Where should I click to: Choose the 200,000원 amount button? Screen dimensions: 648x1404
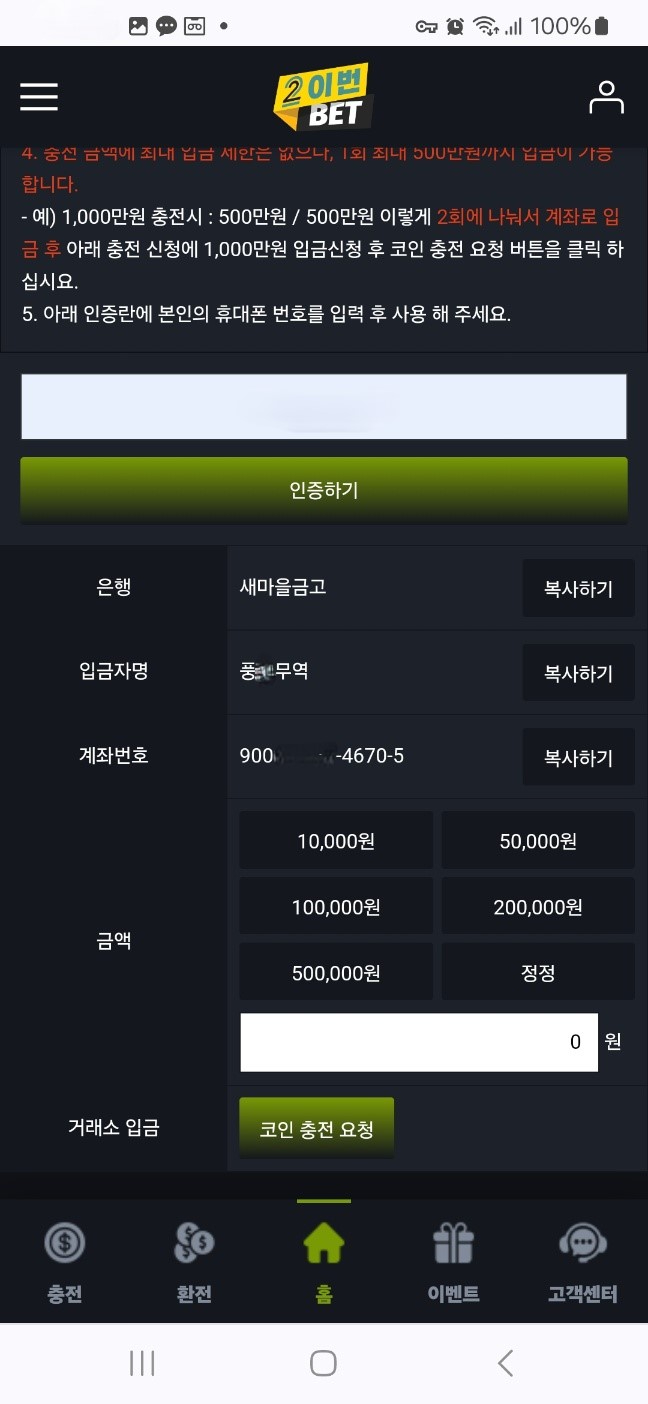[x=538, y=907]
